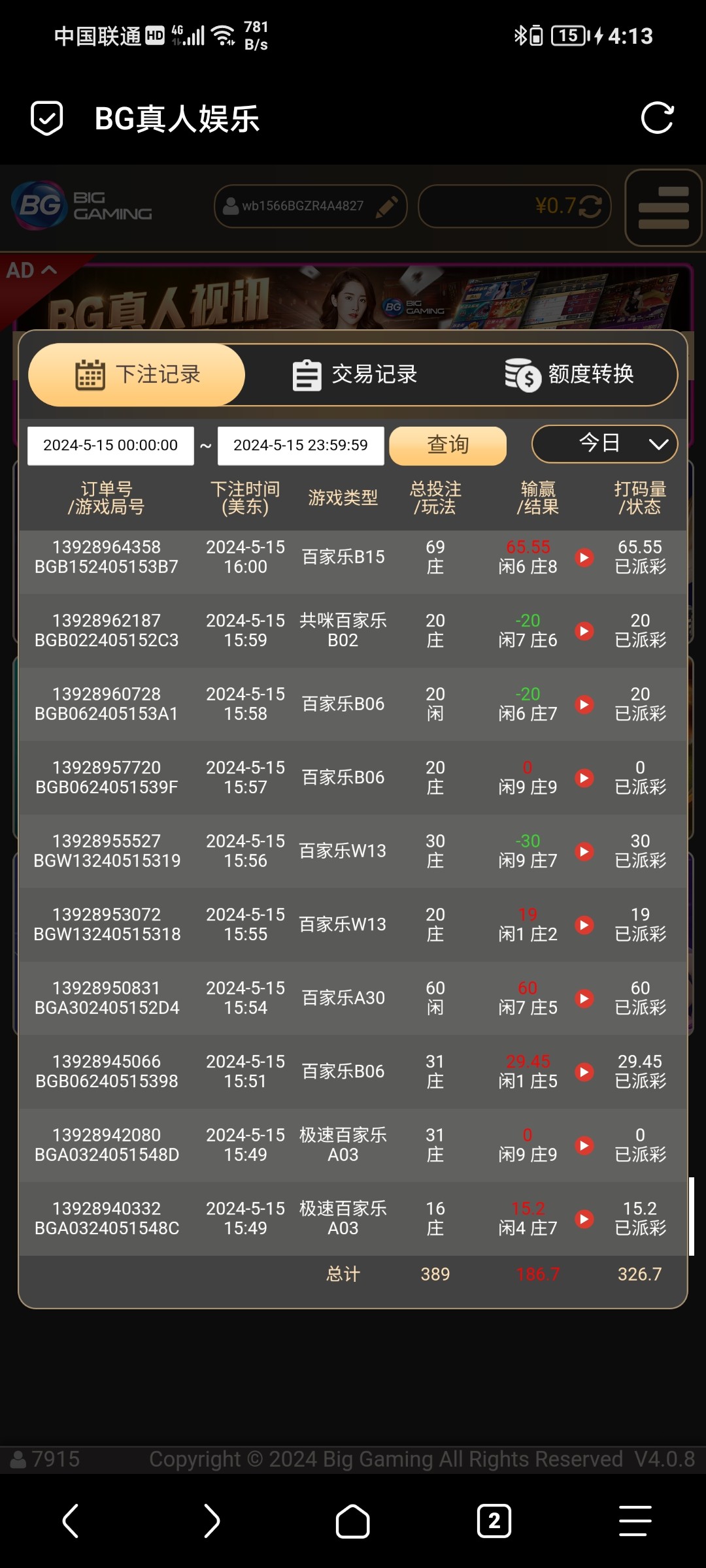Screen dimensions: 706x1568
Task: Pick the end date 2024-5-15 23:59:59
Action: click(x=301, y=446)
